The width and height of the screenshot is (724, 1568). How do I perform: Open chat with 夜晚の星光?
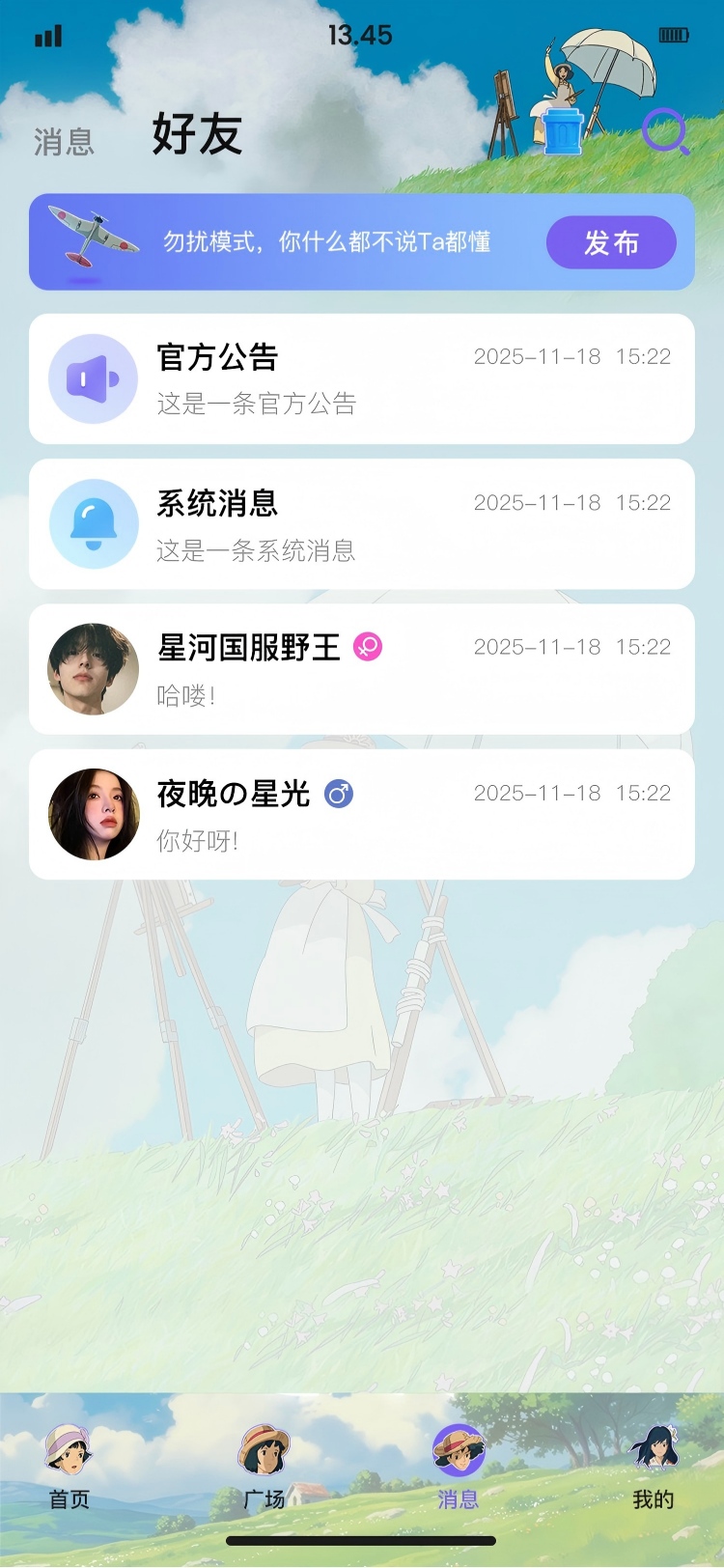[362, 814]
